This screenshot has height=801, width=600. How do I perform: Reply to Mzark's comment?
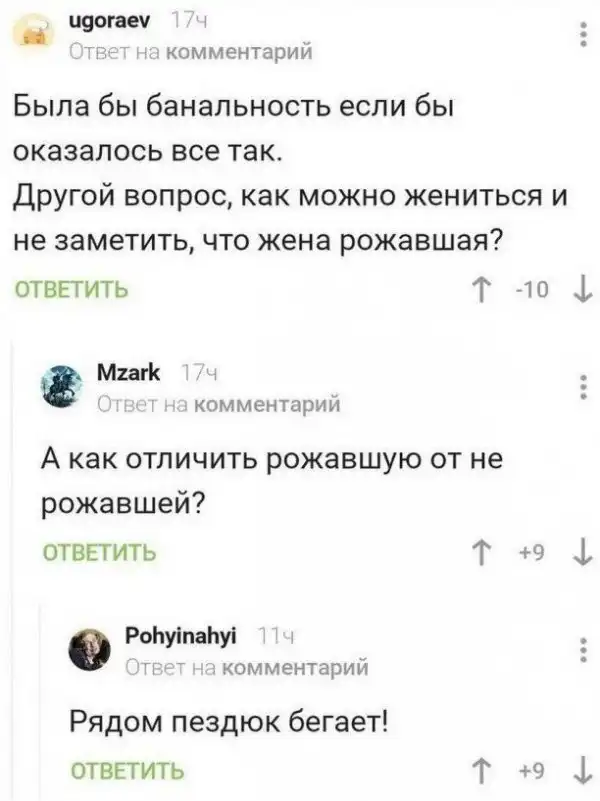point(97,549)
